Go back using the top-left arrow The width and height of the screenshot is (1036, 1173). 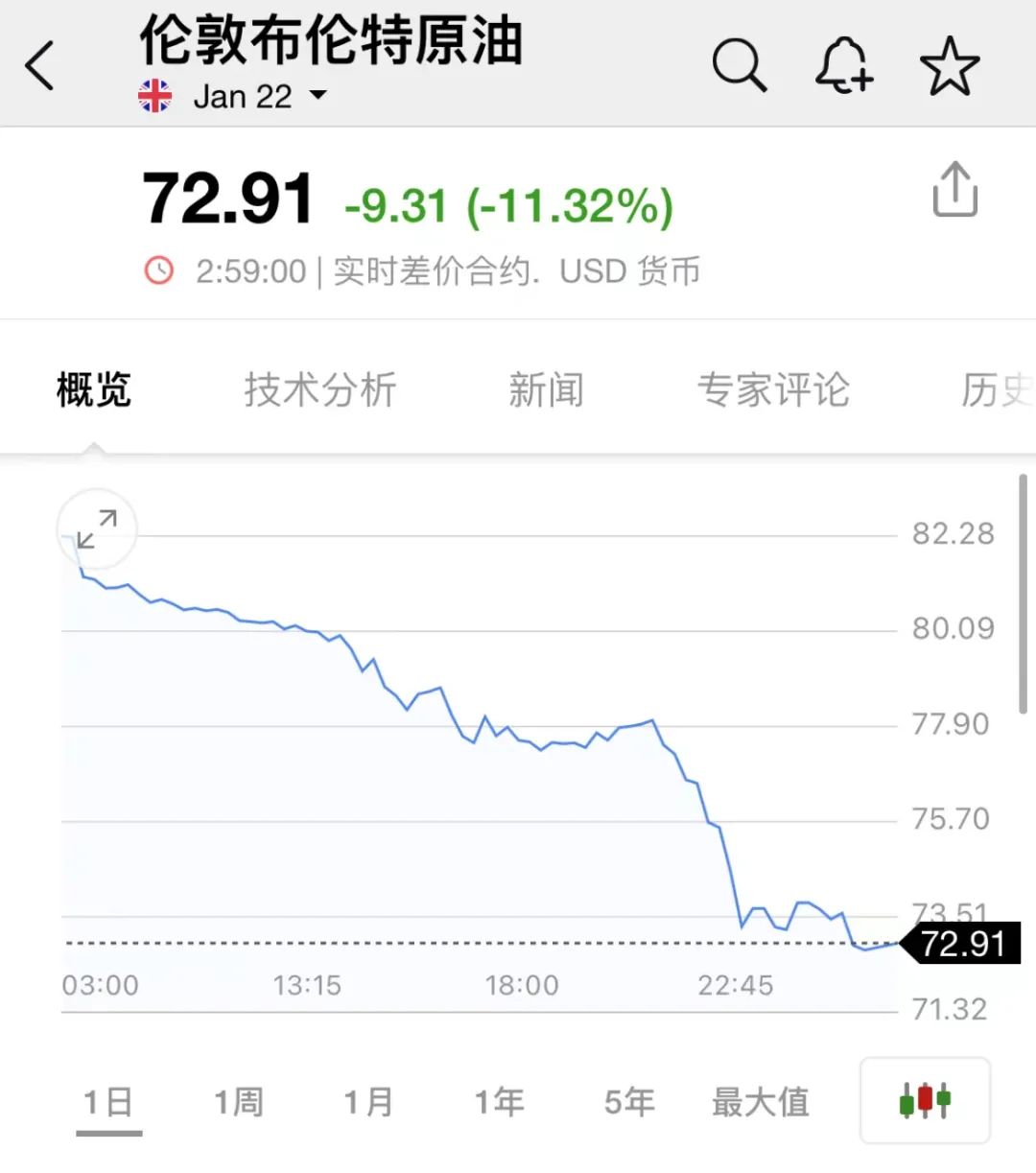pyautogui.click(x=40, y=65)
